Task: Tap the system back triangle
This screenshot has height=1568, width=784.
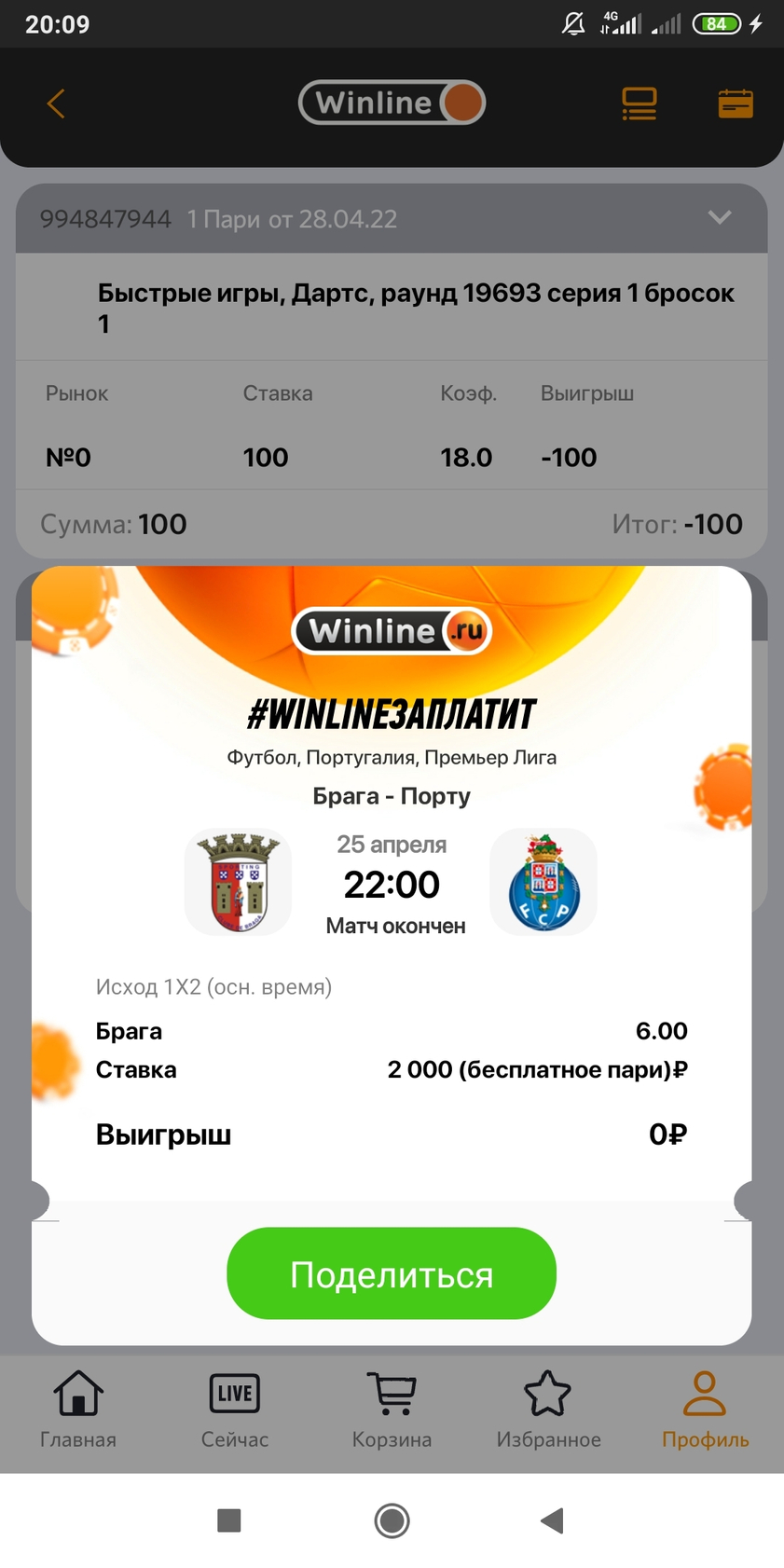Action: coord(553,1520)
